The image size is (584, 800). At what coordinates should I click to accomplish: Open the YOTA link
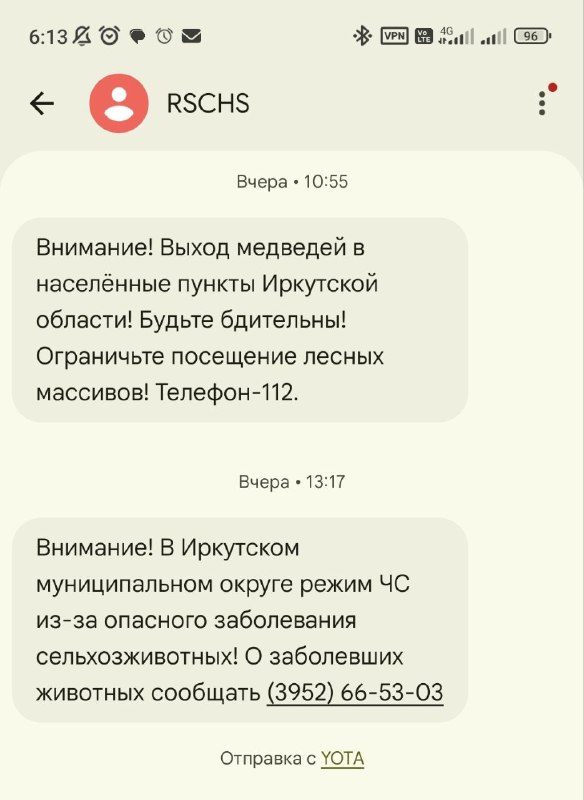tap(342, 759)
